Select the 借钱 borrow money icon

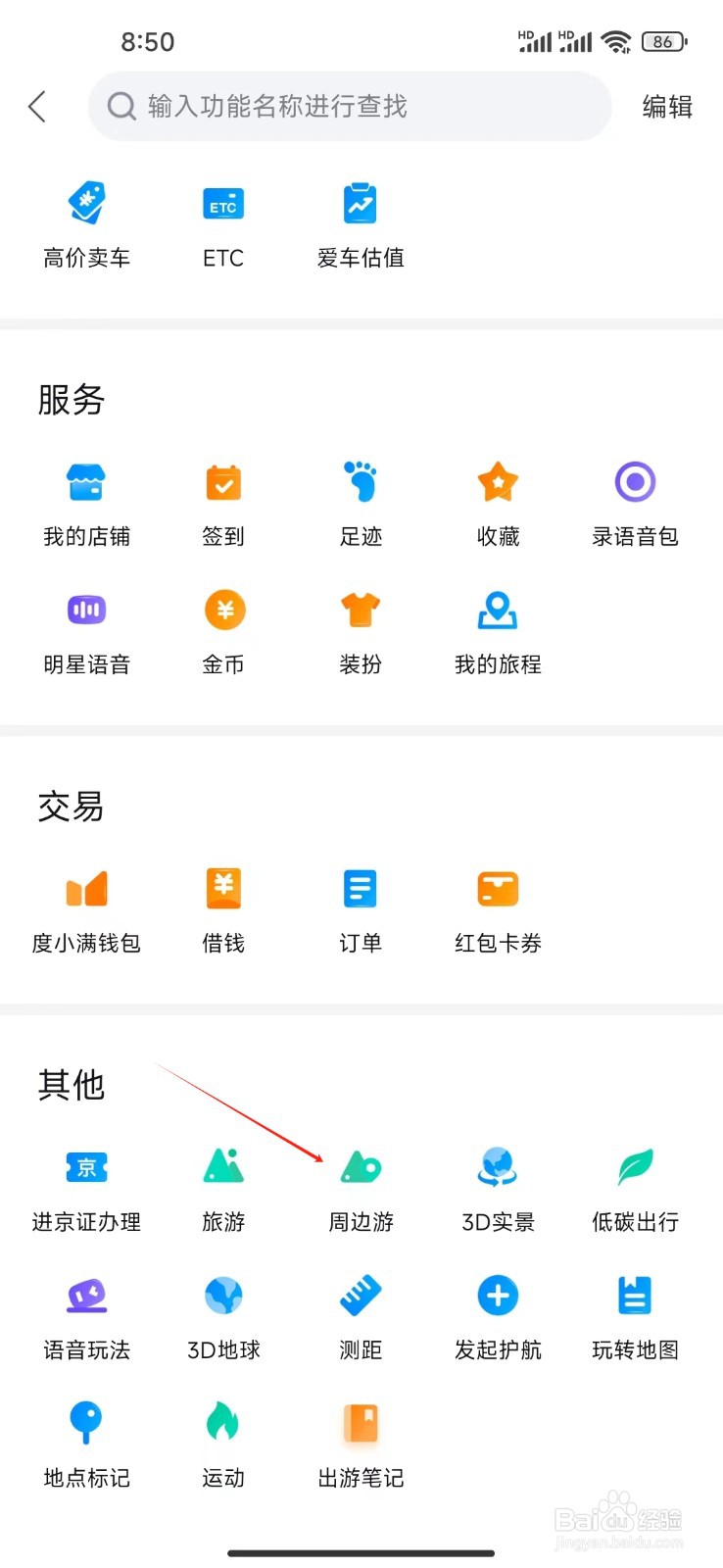coord(222,889)
